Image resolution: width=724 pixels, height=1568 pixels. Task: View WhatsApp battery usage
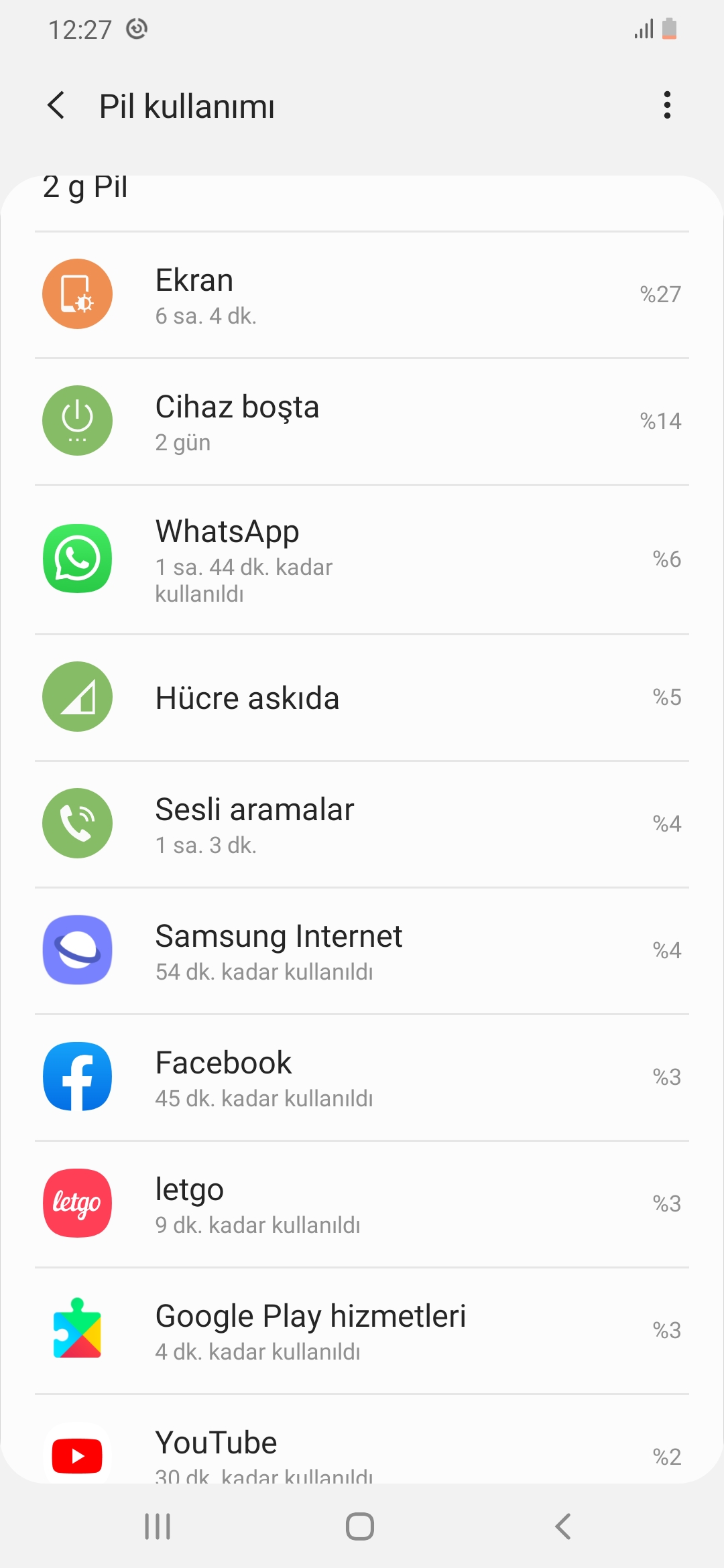[362, 560]
